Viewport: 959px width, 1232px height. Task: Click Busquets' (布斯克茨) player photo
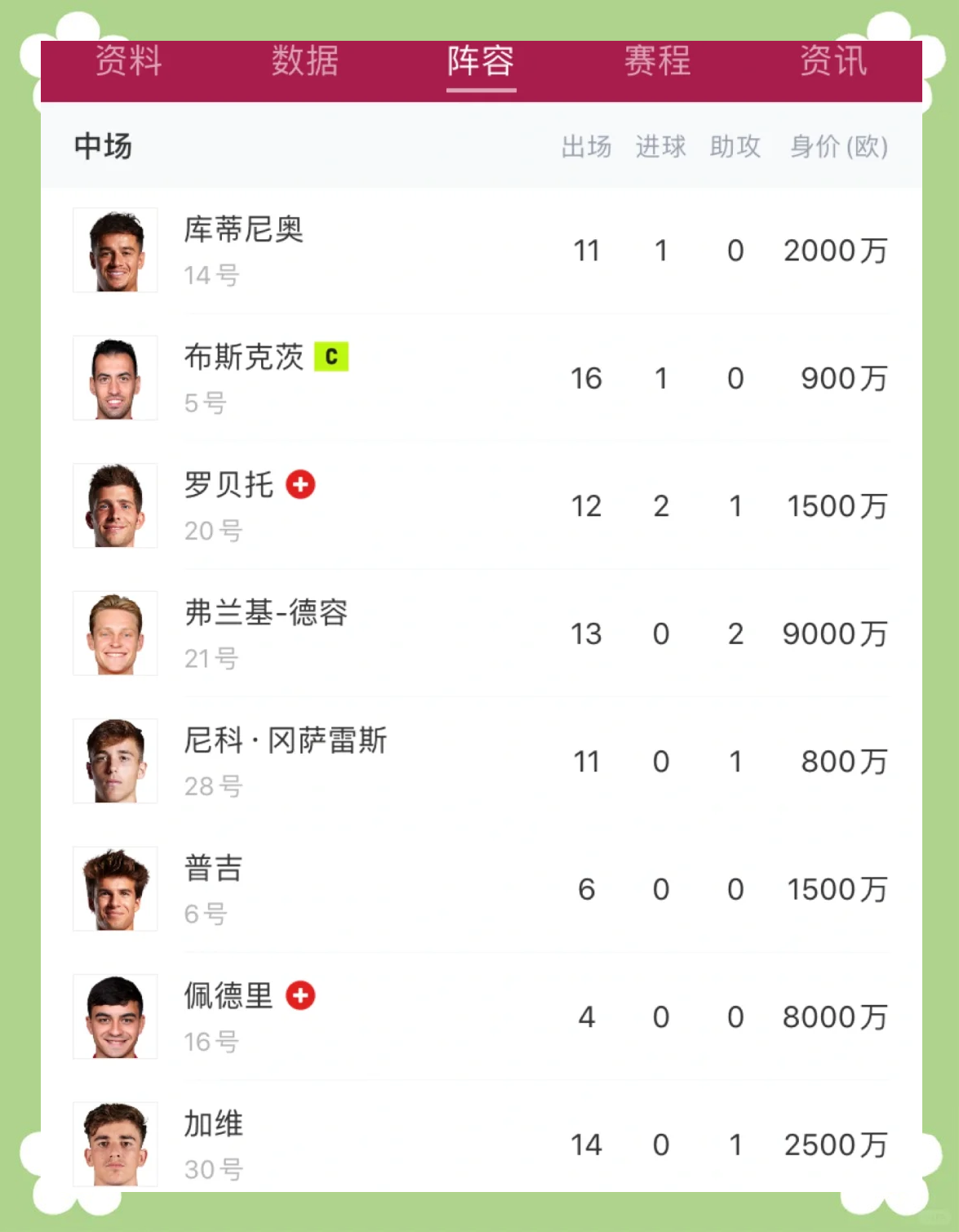click(115, 378)
